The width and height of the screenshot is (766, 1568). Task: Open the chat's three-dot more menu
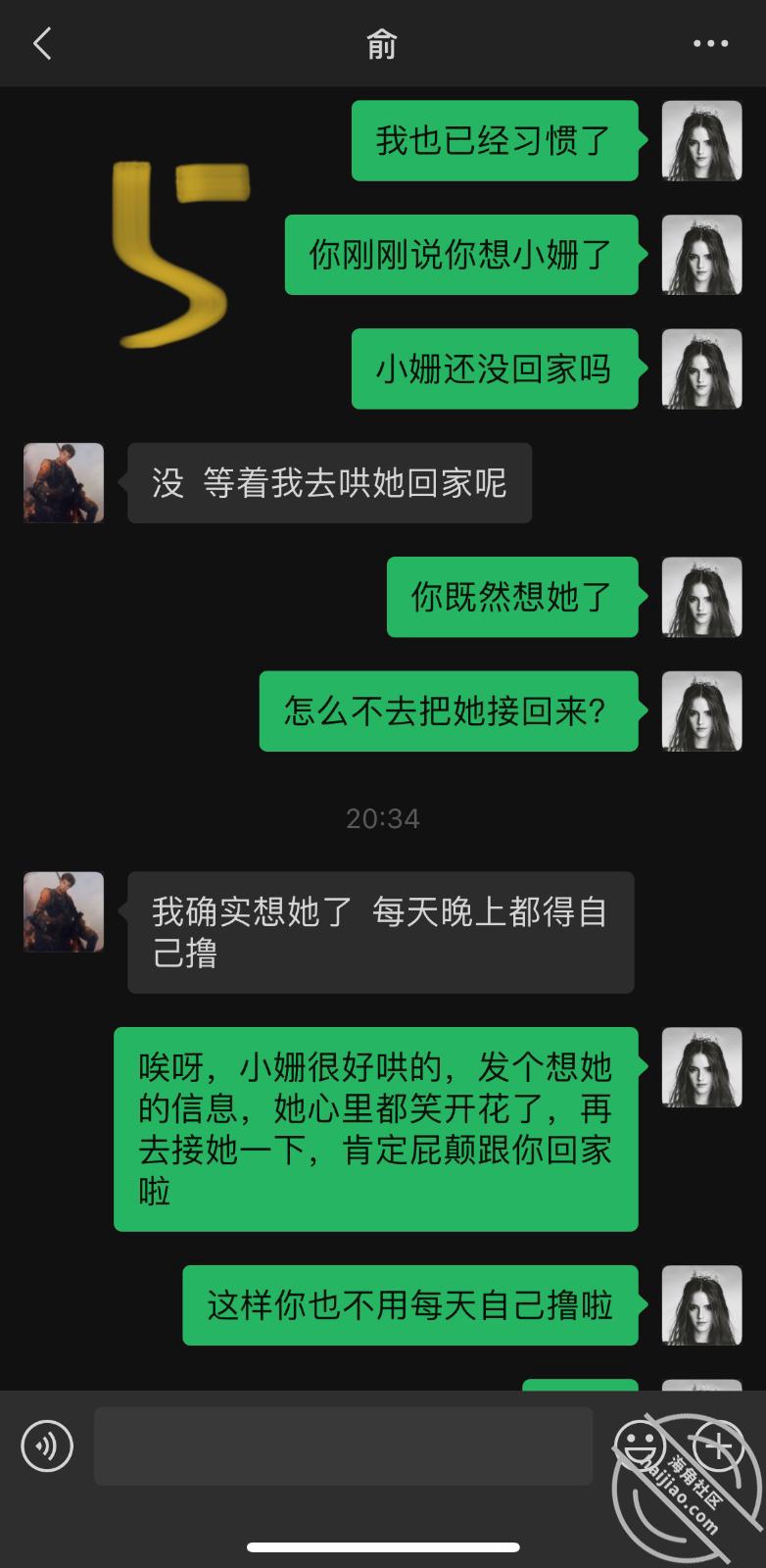(x=710, y=44)
